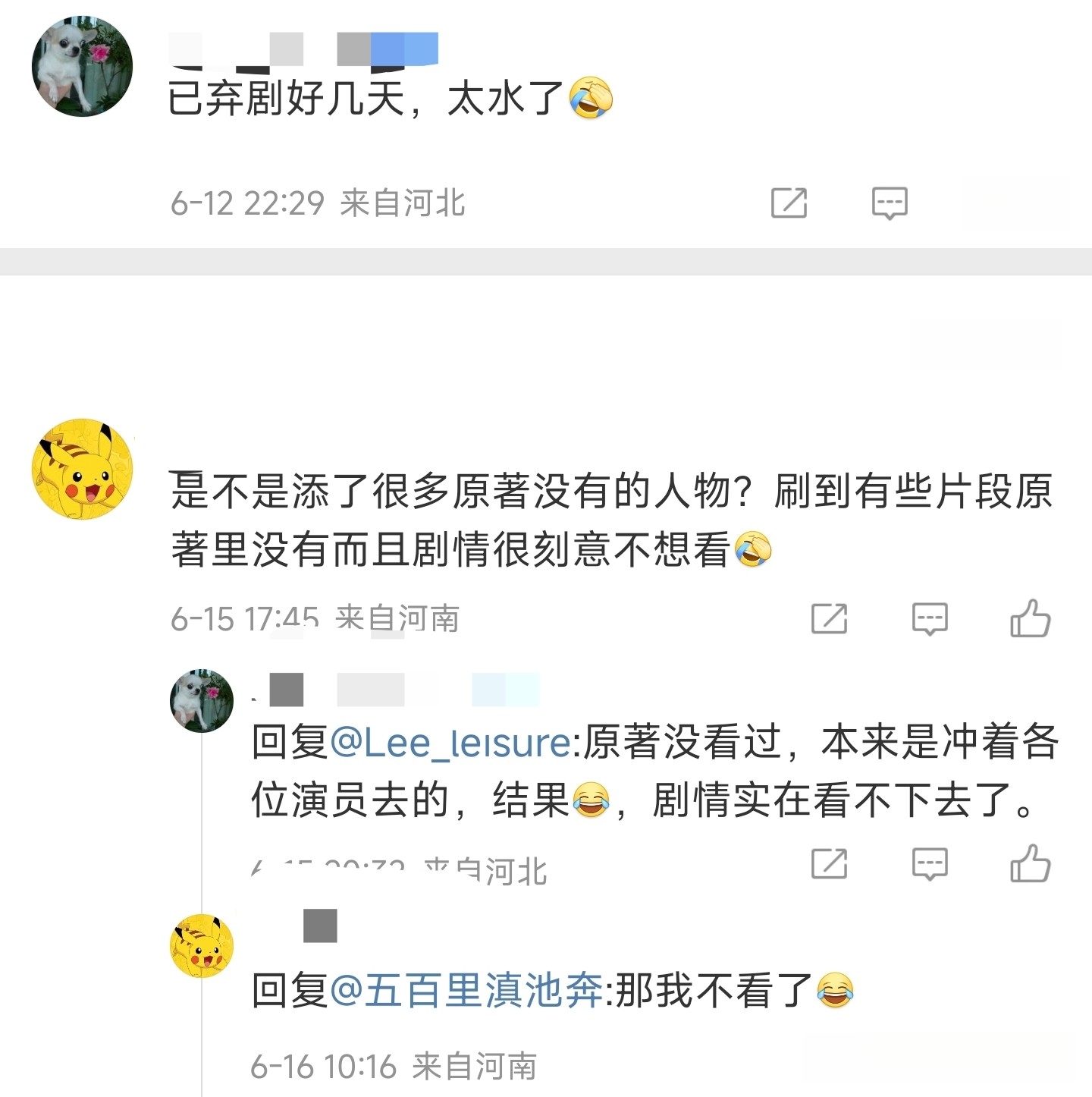Tap the small Pikachu avatar beside '那我不看了'
Viewport: 1092px width, 1097px height.
point(201,946)
